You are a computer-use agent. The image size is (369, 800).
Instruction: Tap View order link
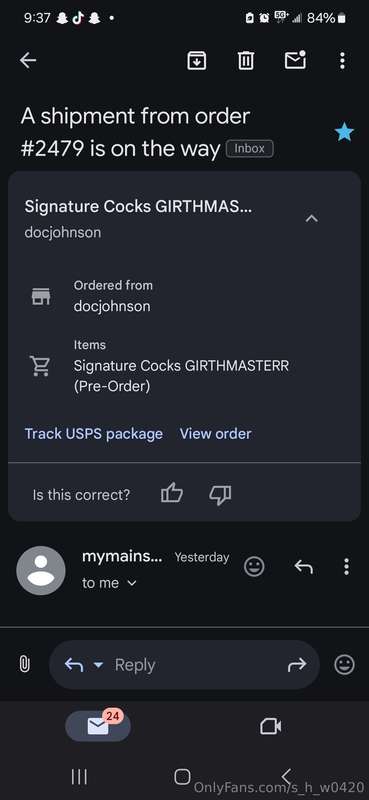[215, 434]
